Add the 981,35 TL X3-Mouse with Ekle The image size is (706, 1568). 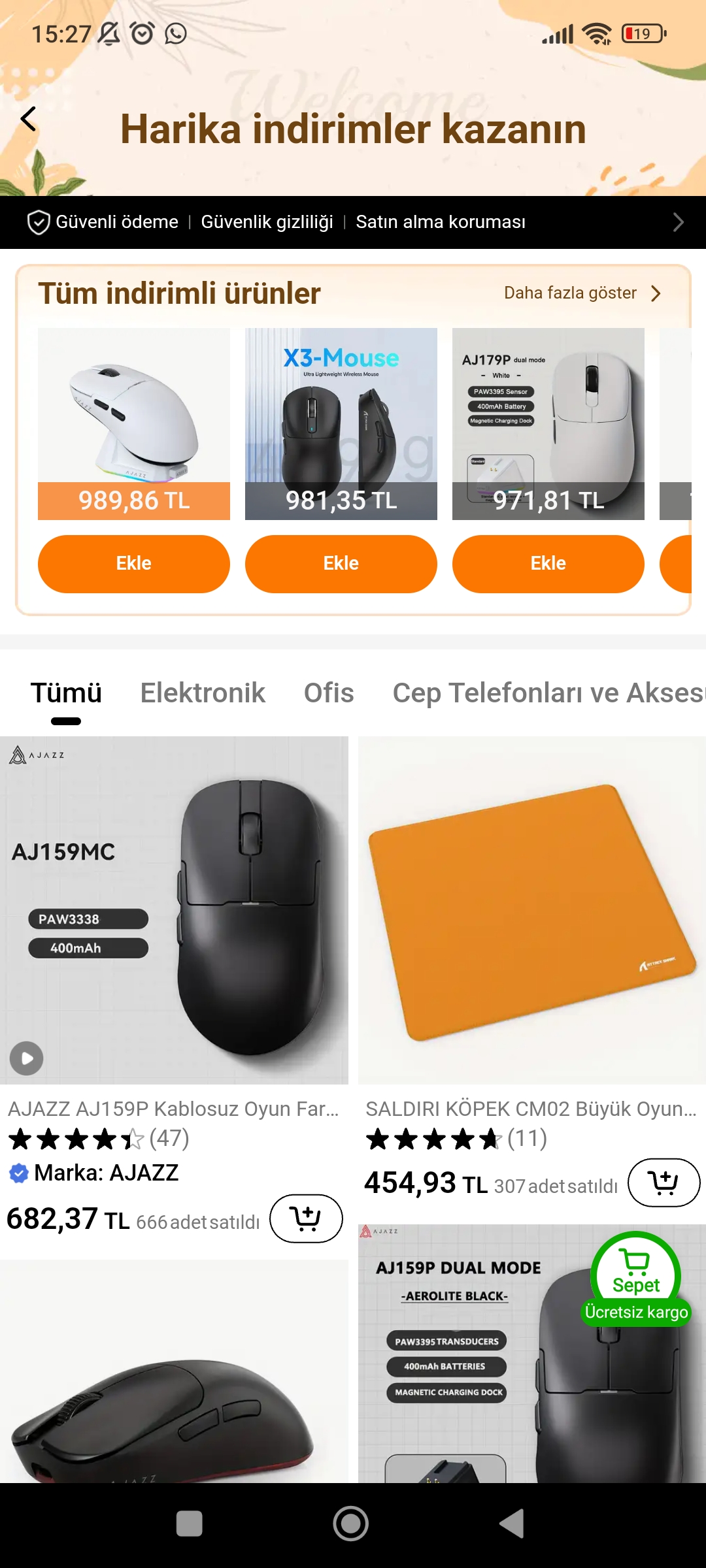point(341,563)
